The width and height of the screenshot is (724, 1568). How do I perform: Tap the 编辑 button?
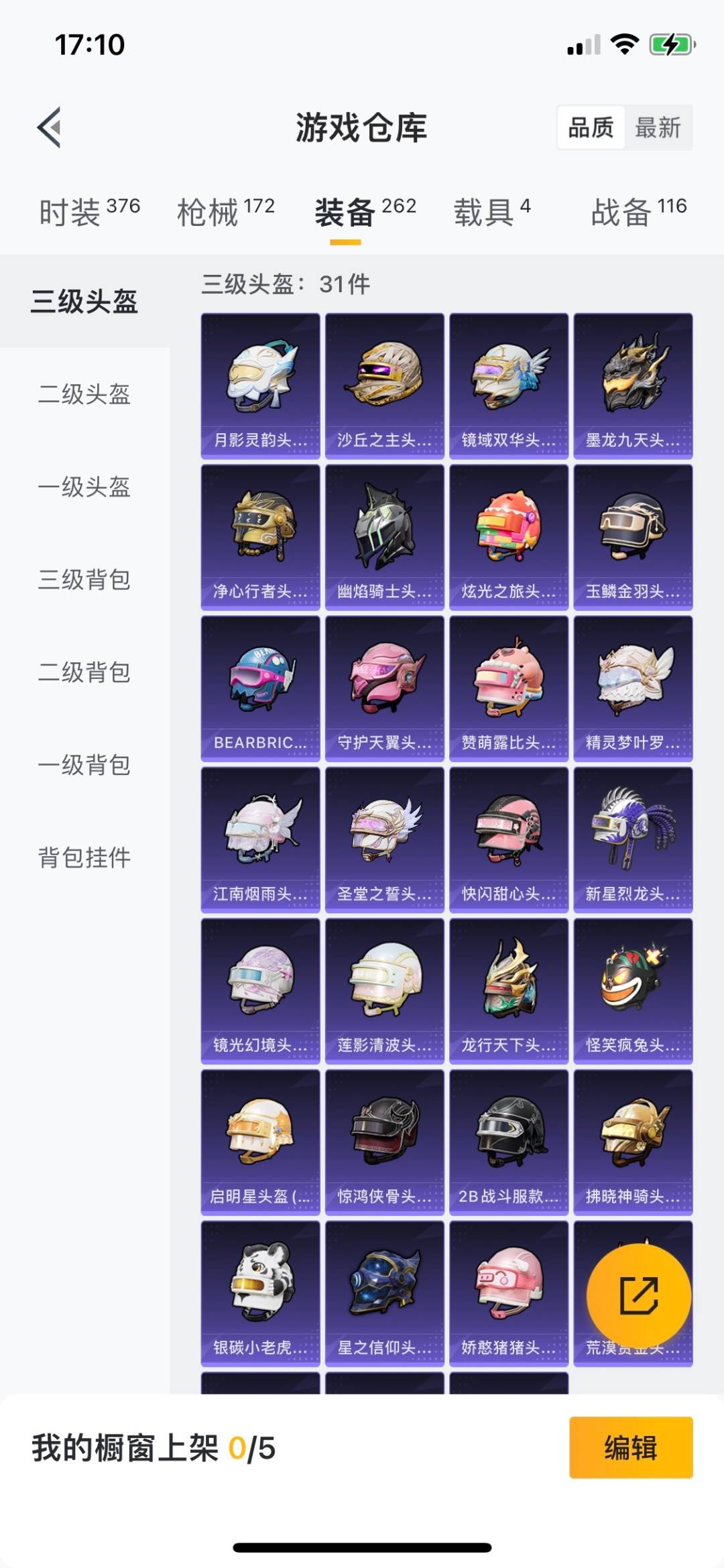coord(630,1447)
